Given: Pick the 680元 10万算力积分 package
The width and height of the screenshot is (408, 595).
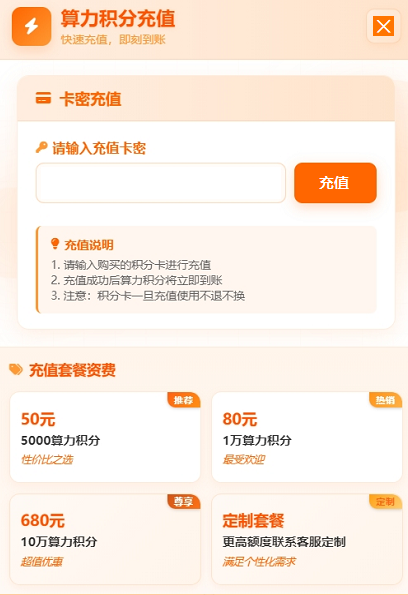Looking at the screenshot, I should [x=105, y=539].
